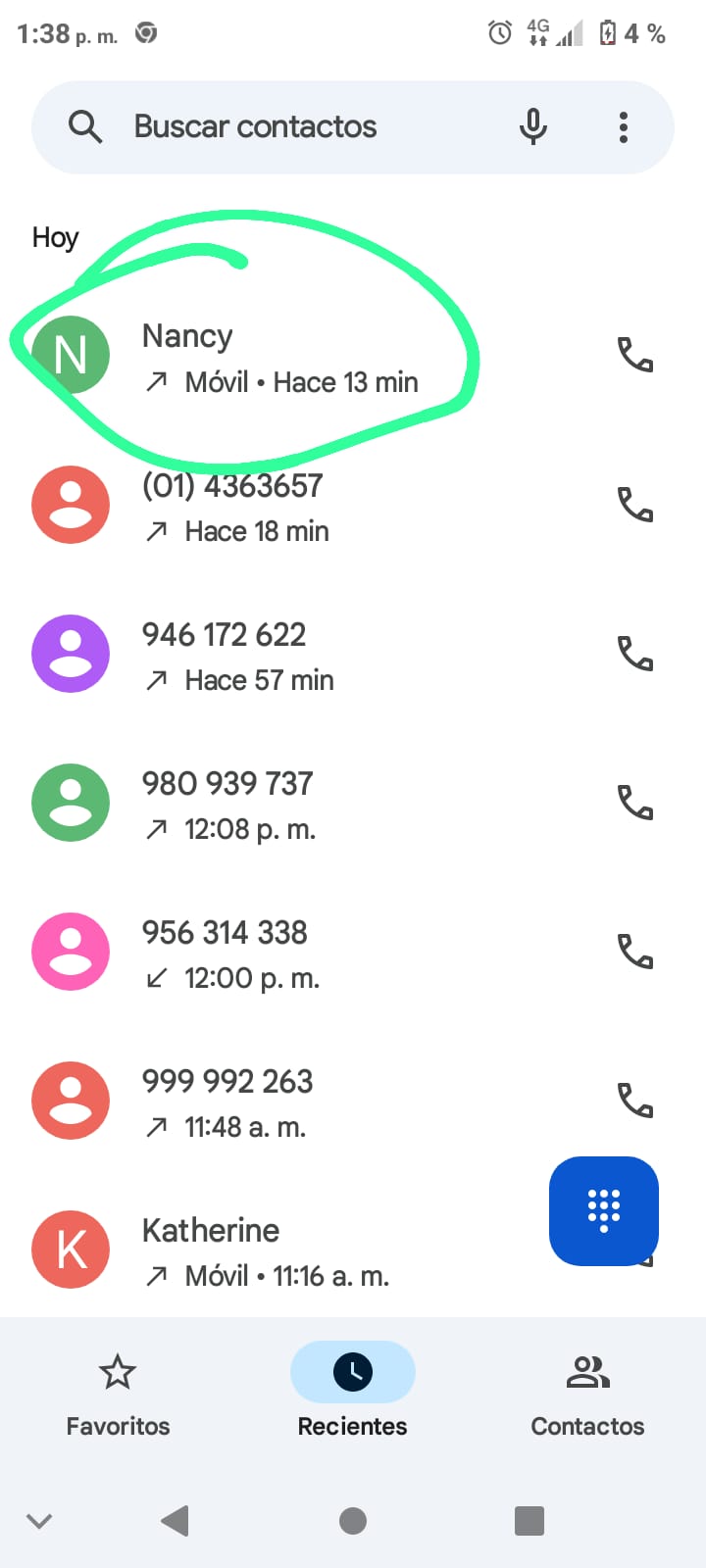Go to the home screen
This screenshot has height=1568, width=706.
pyautogui.click(x=353, y=1521)
